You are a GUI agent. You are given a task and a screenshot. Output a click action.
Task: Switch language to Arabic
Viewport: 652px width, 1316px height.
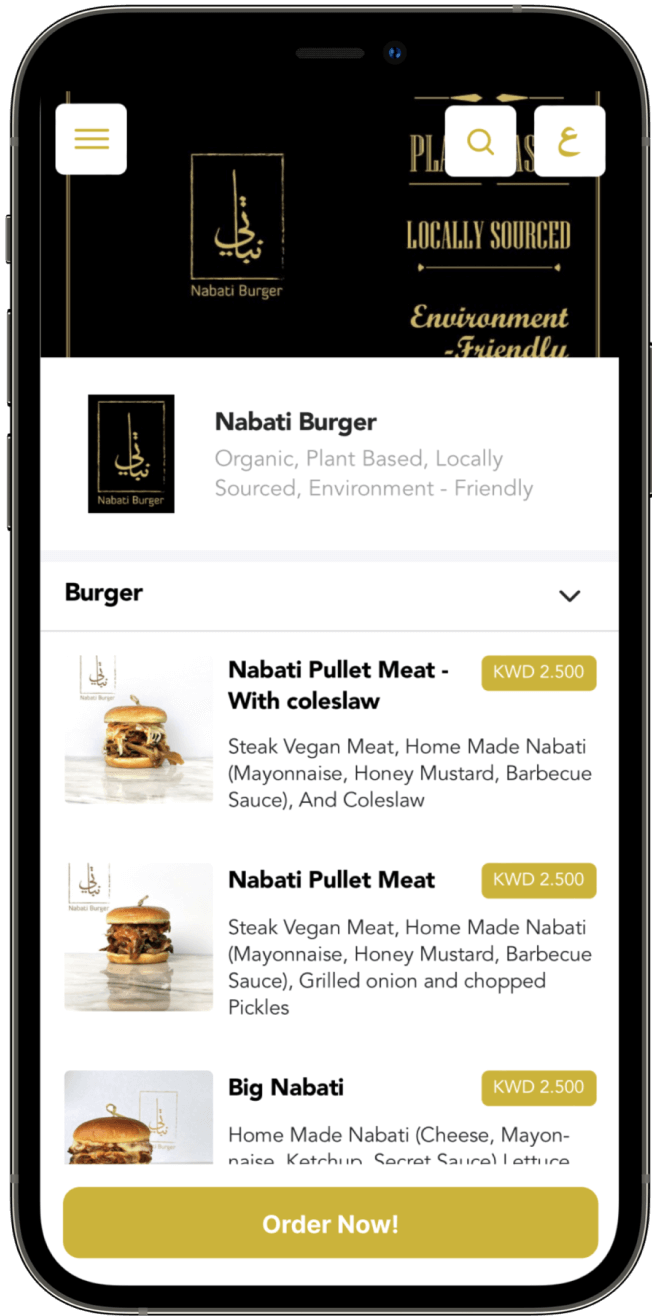click(569, 141)
